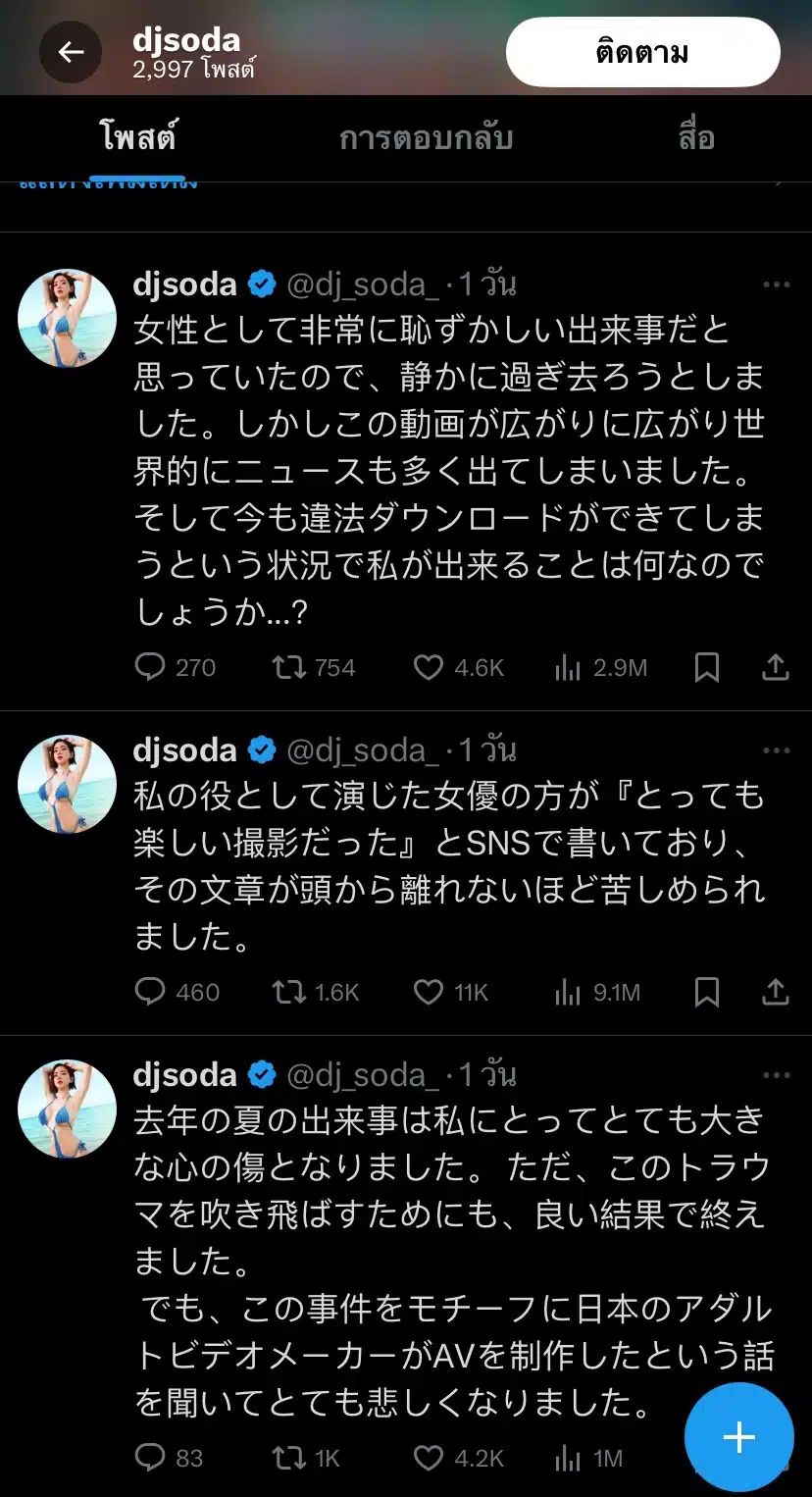Repost the tweet with 1K reposts
The height and width of the screenshot is (1497, 812).
click(x=289, y=1458)
